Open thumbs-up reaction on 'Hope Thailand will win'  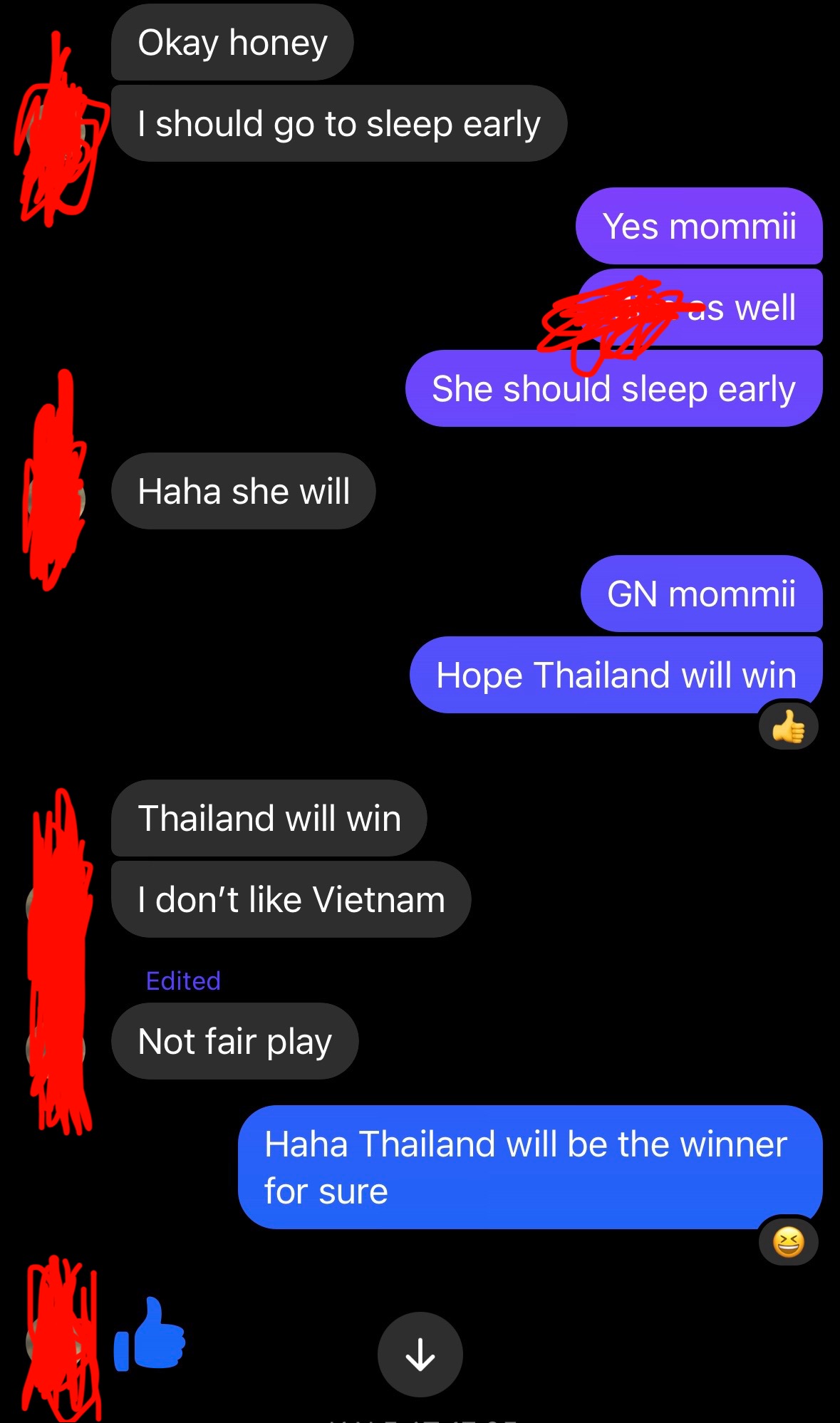(788, 728)
